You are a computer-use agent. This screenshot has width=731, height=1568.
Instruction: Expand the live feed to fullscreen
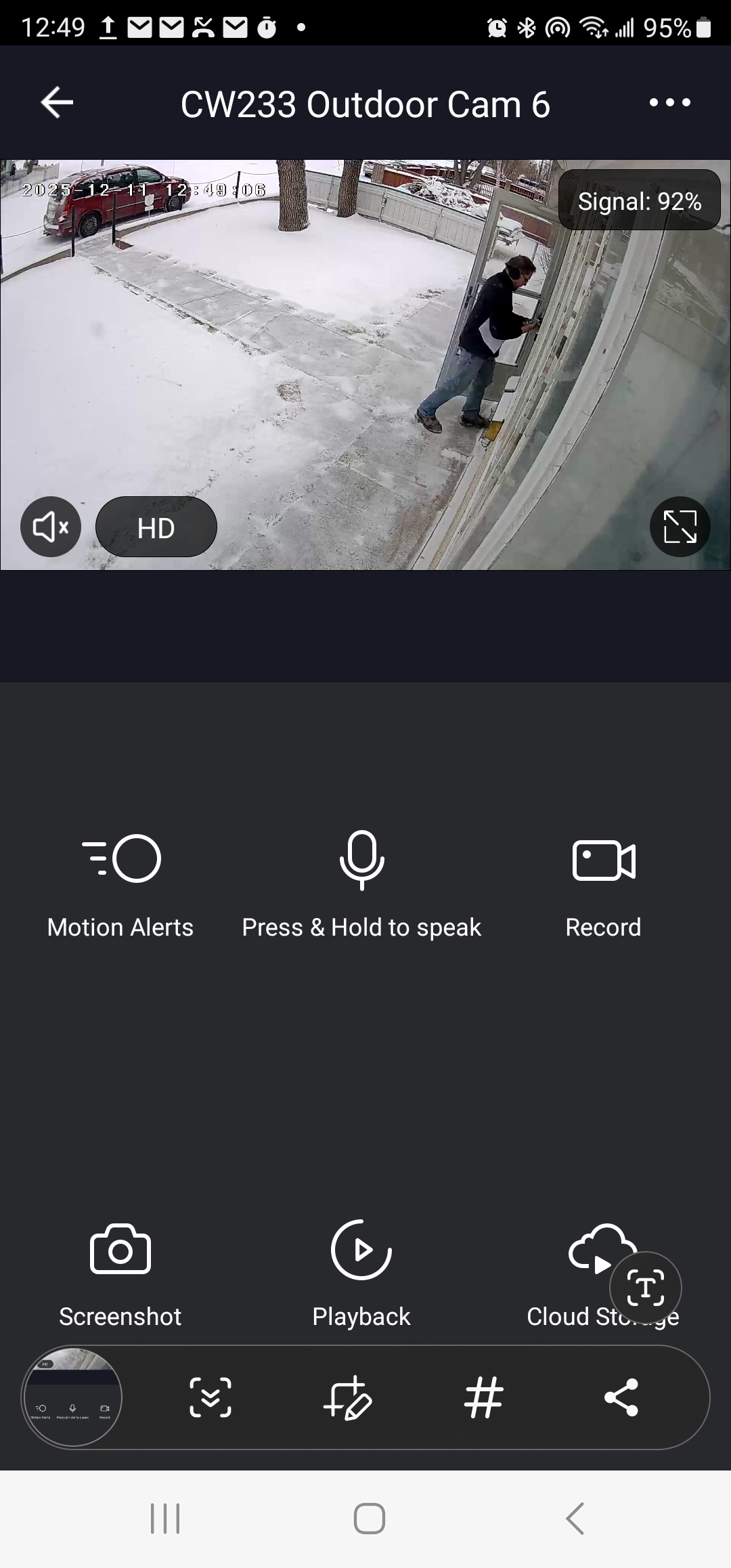point(680,527)
